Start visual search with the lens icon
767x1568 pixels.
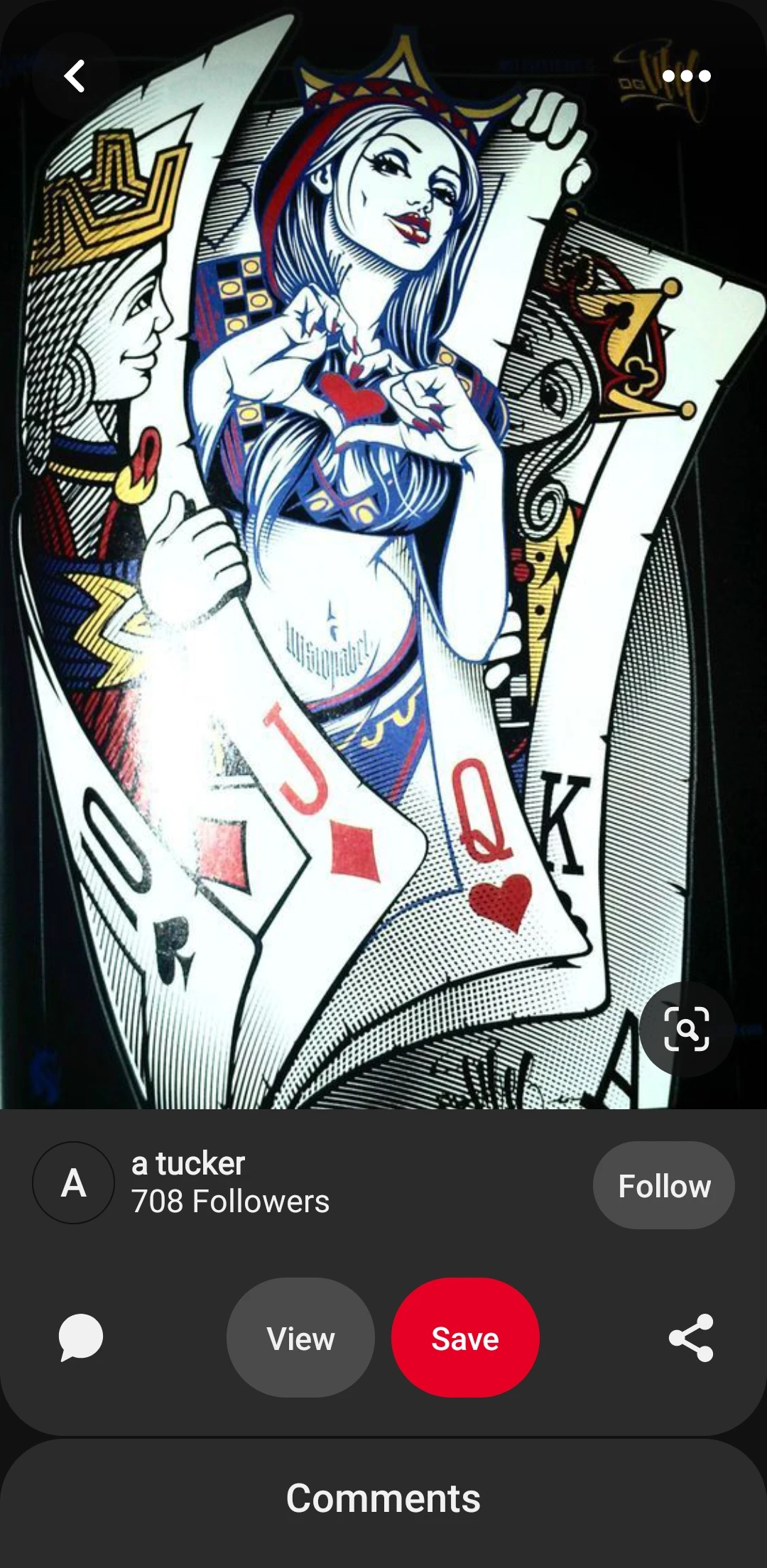(686, 1029)
